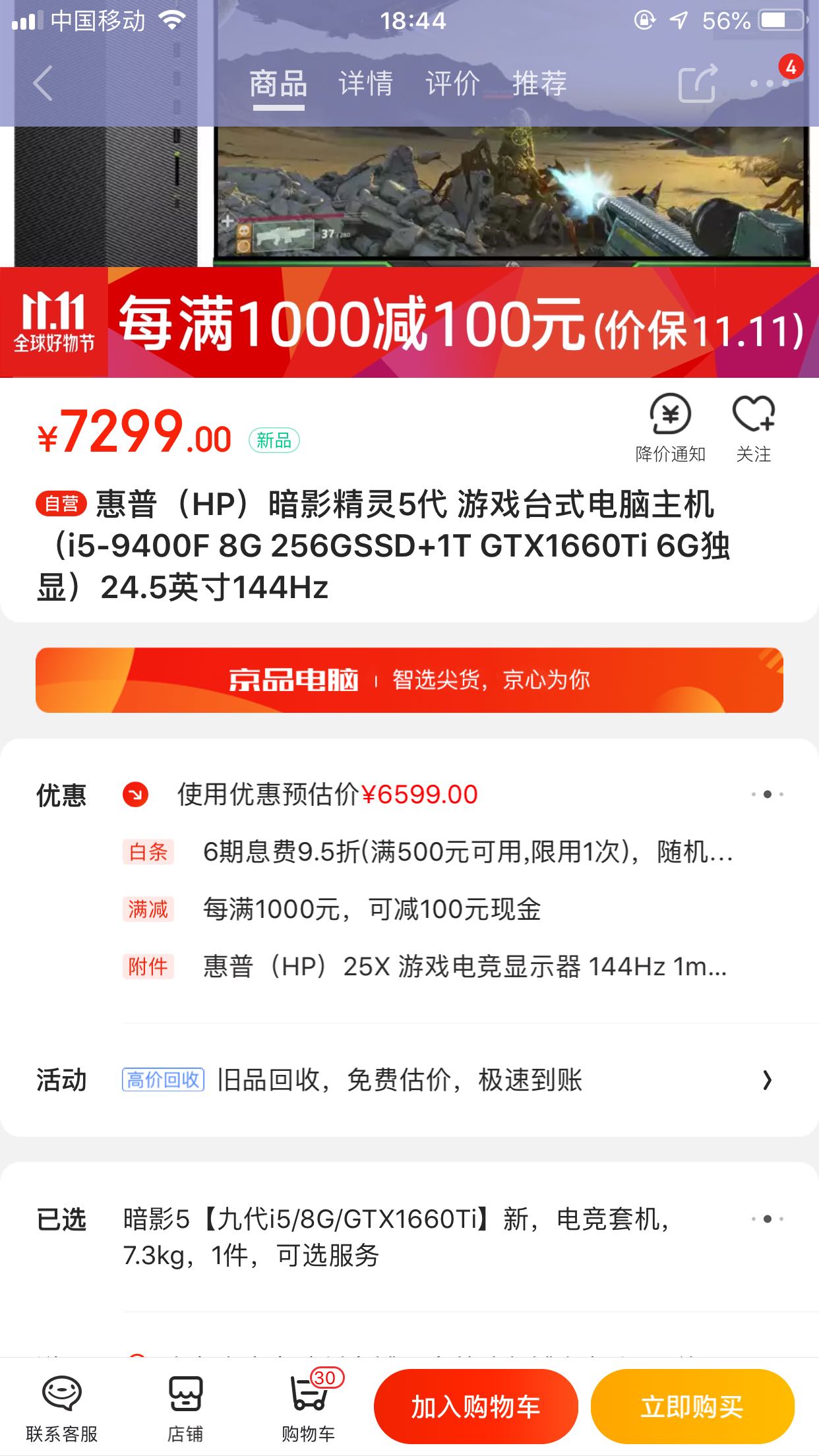Go back to the previous page

click(43, 84)
